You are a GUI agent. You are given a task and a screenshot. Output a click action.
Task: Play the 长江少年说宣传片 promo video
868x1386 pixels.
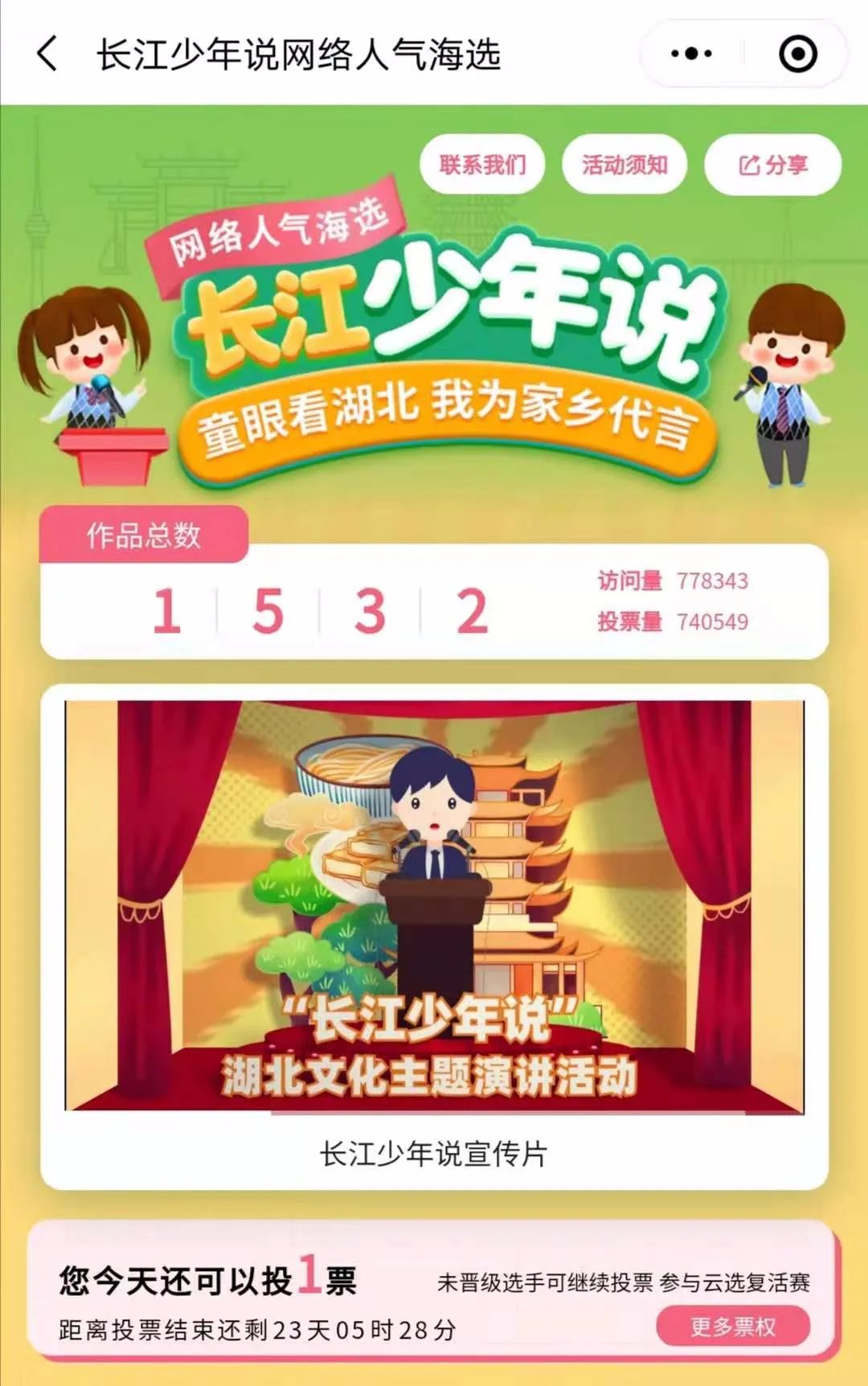(x=434, y=905)
